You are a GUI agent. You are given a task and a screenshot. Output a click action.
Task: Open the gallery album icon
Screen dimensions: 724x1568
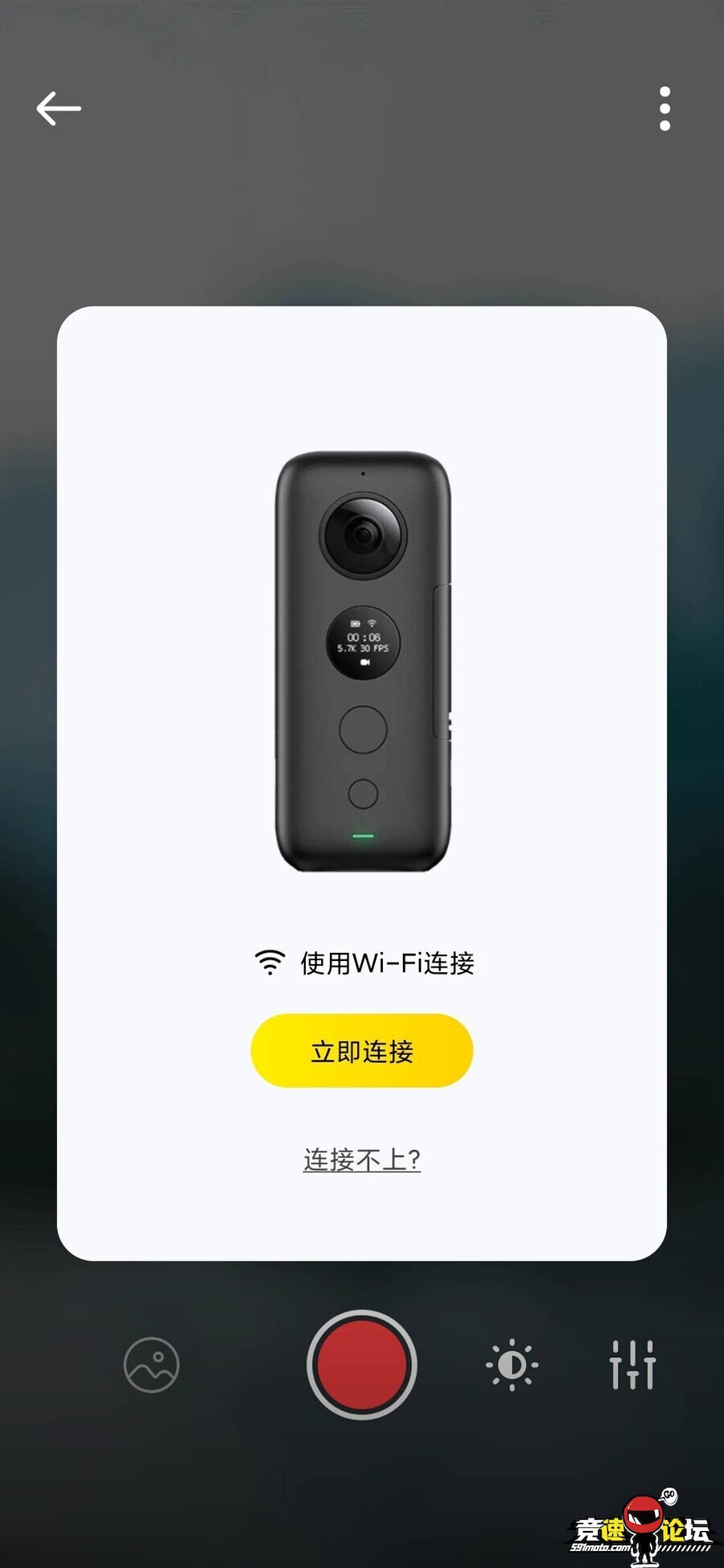[x=151, y=1365]
